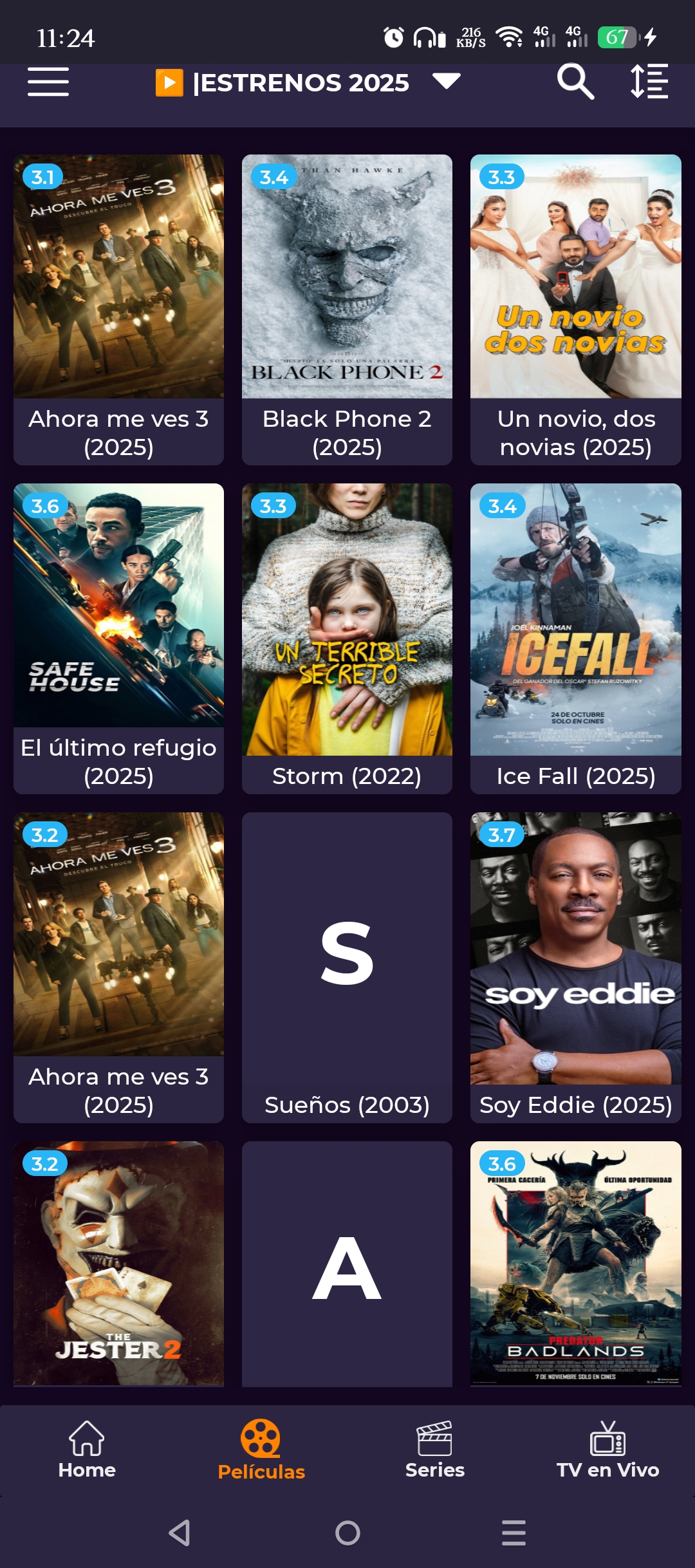This screenshot has width=695, height=1568.
Task: Open the search magnifier
Action: (x=575, y=82)
